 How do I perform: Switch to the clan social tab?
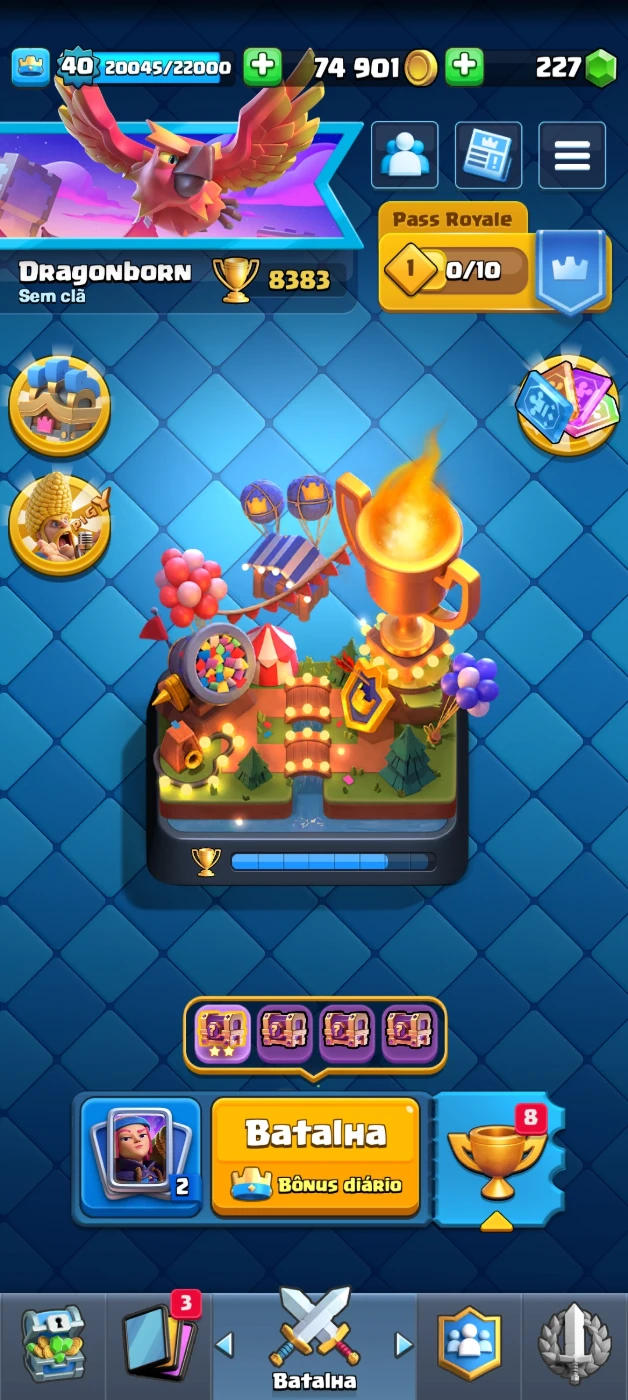[x=469, y=1343]
